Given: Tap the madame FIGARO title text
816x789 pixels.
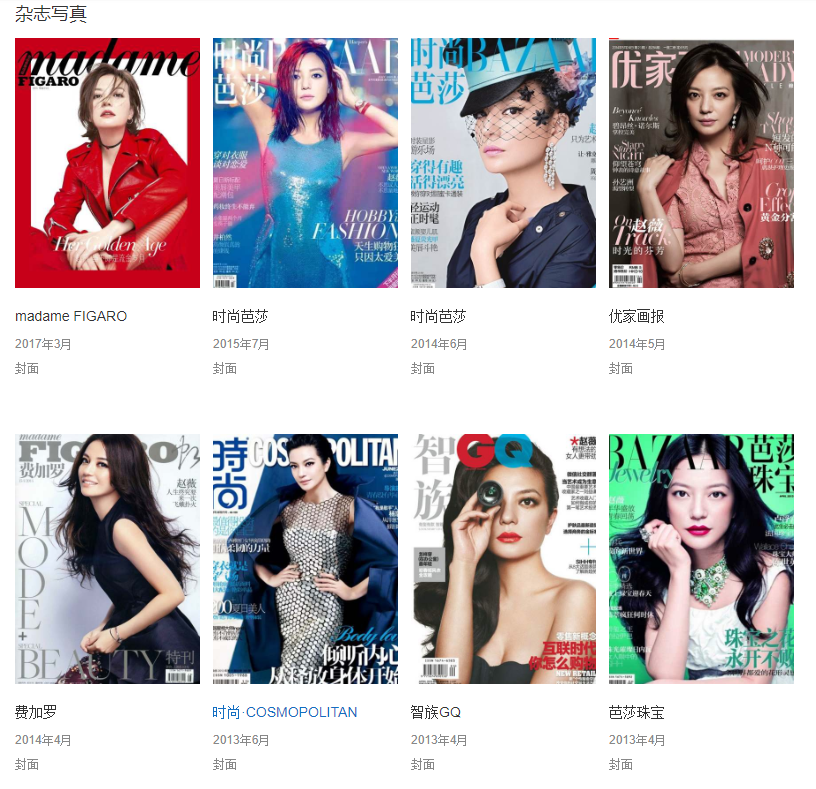Looking at the screenshot, I should click(71, 316).
